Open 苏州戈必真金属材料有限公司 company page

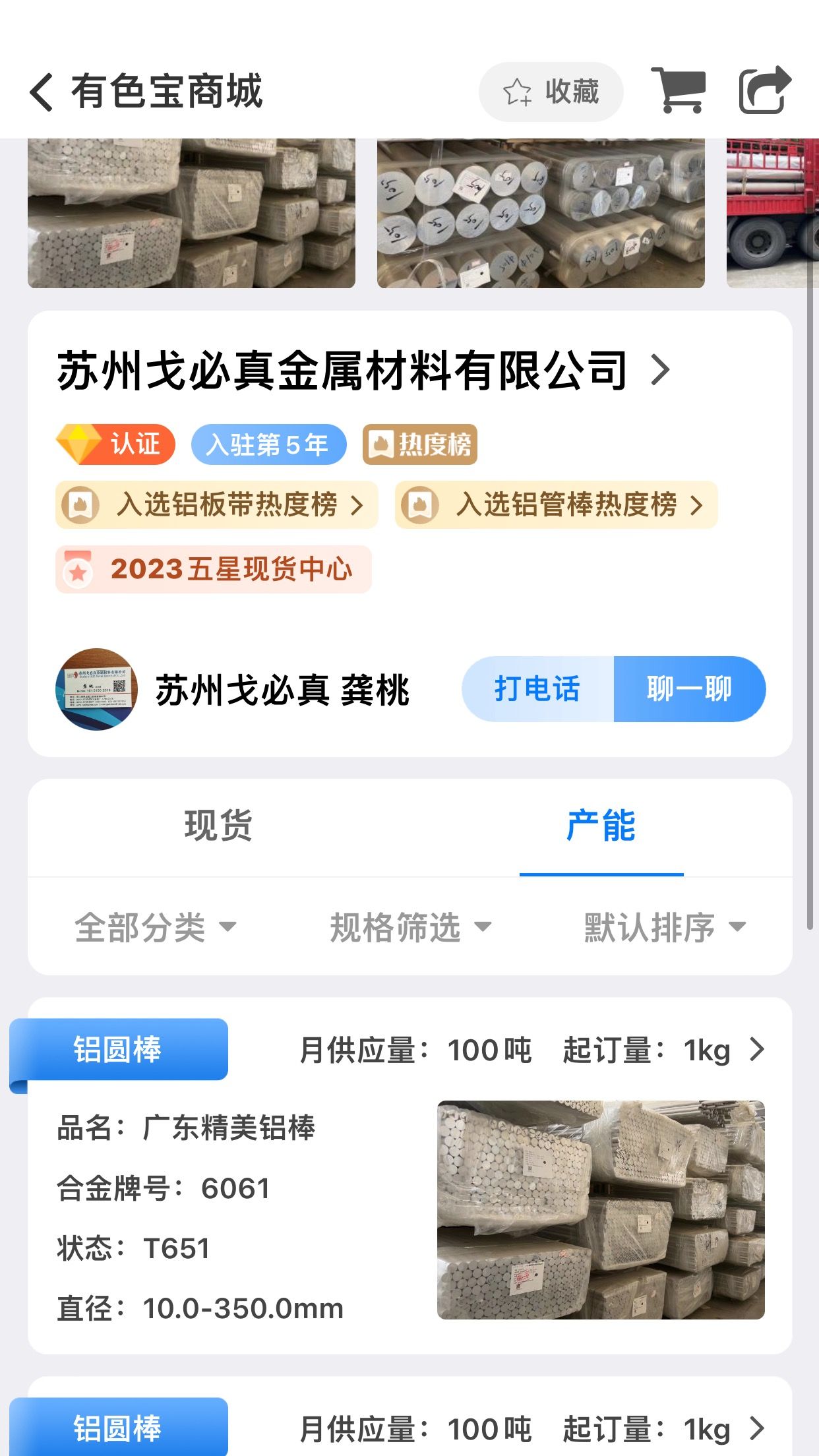(364, 370)
